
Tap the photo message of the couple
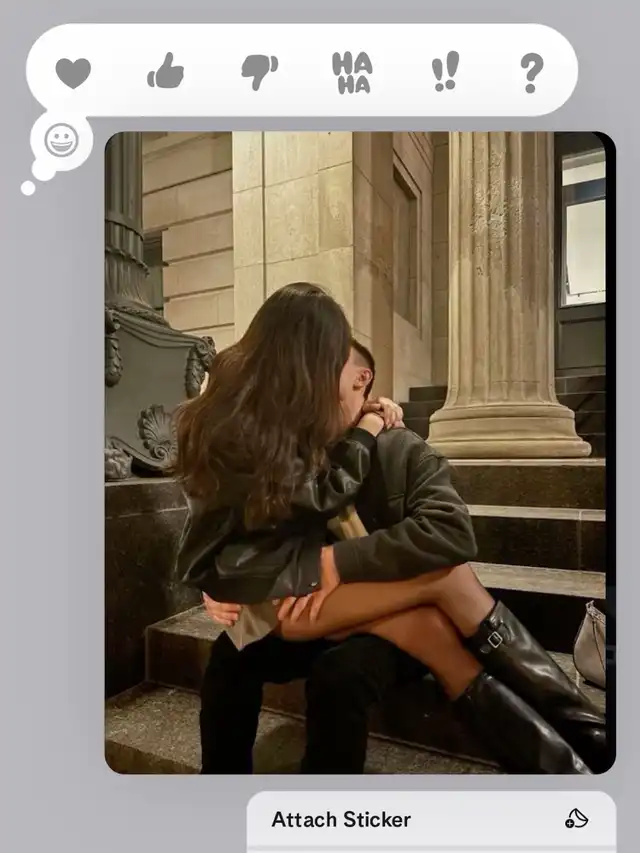tap(360, 452)
